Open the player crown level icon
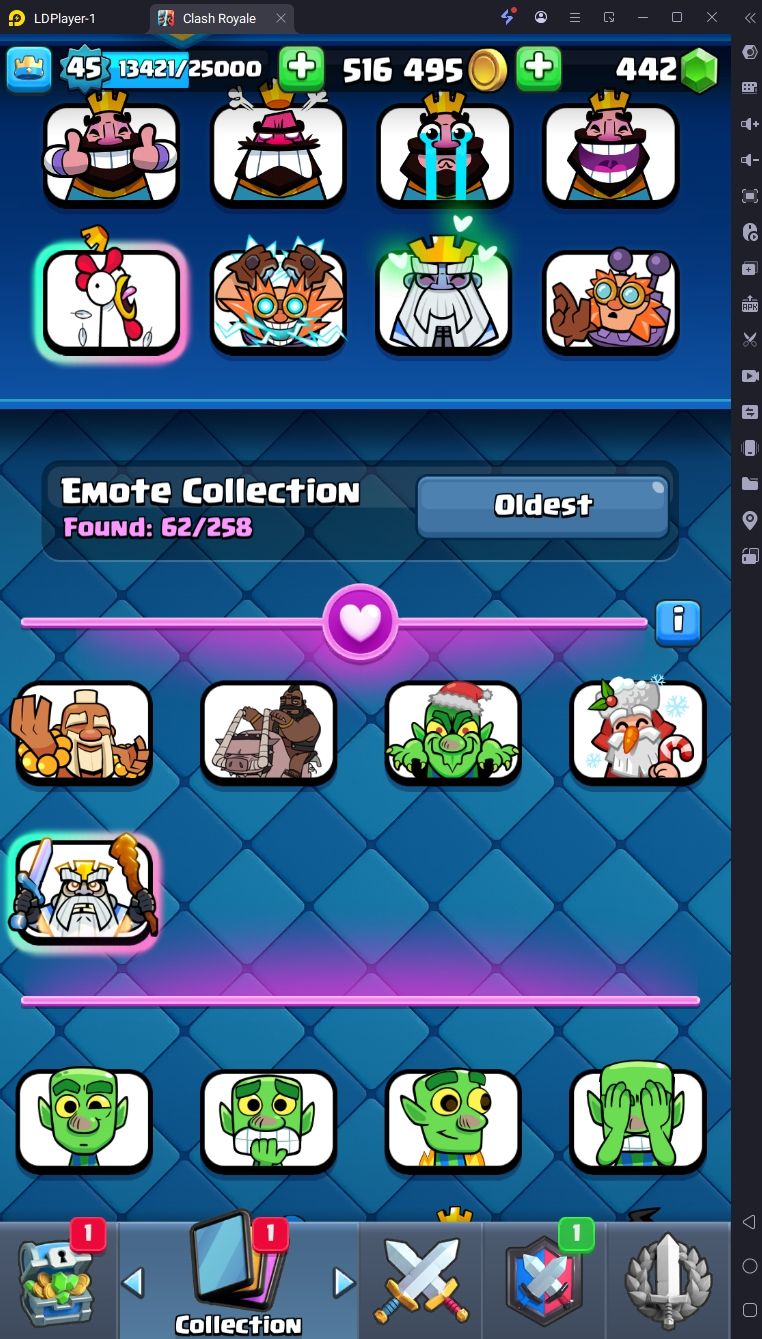 click(29, 68)
